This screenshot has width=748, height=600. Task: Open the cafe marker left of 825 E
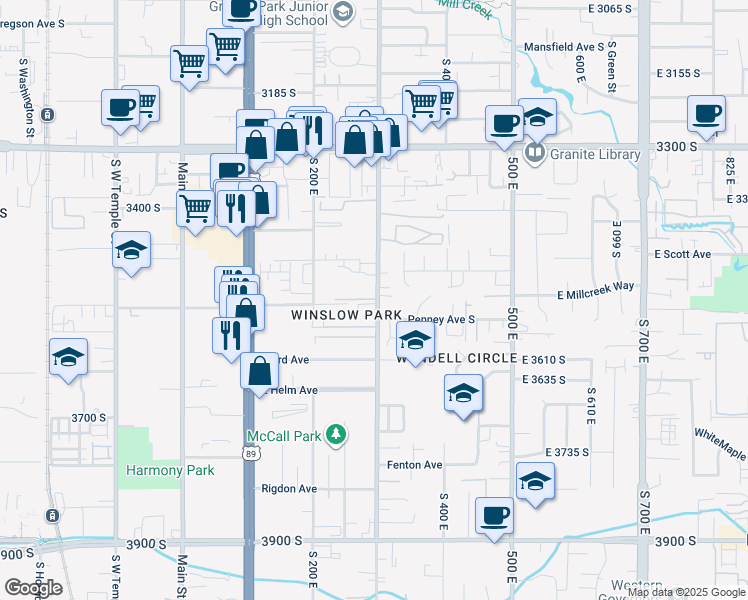coord(706,115)
